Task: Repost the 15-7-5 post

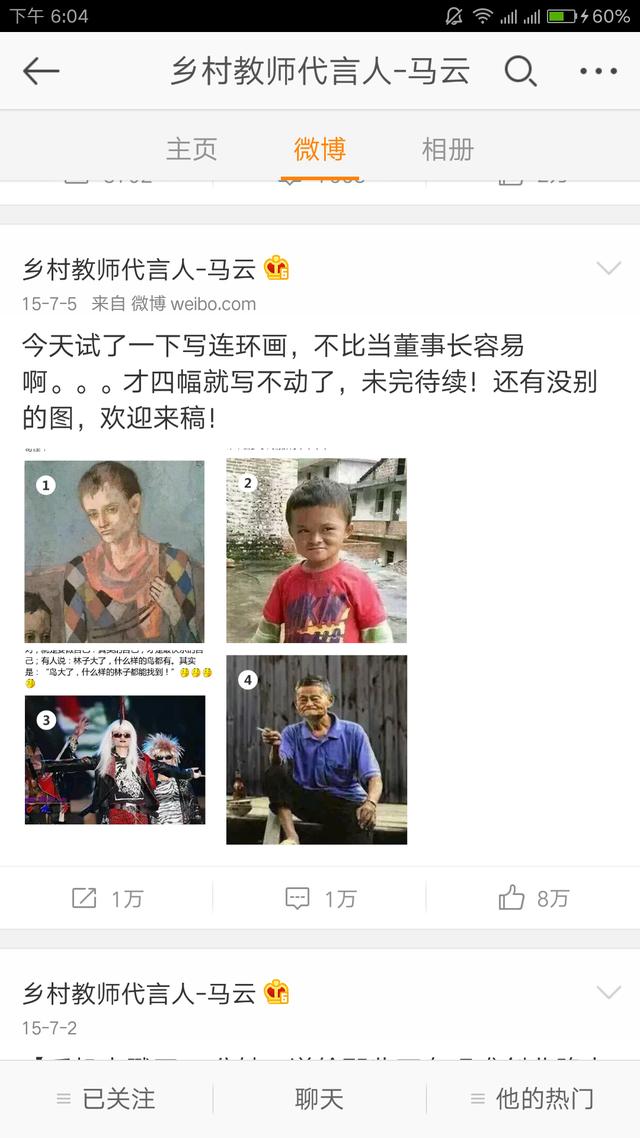Action: (x=107, y=898)
